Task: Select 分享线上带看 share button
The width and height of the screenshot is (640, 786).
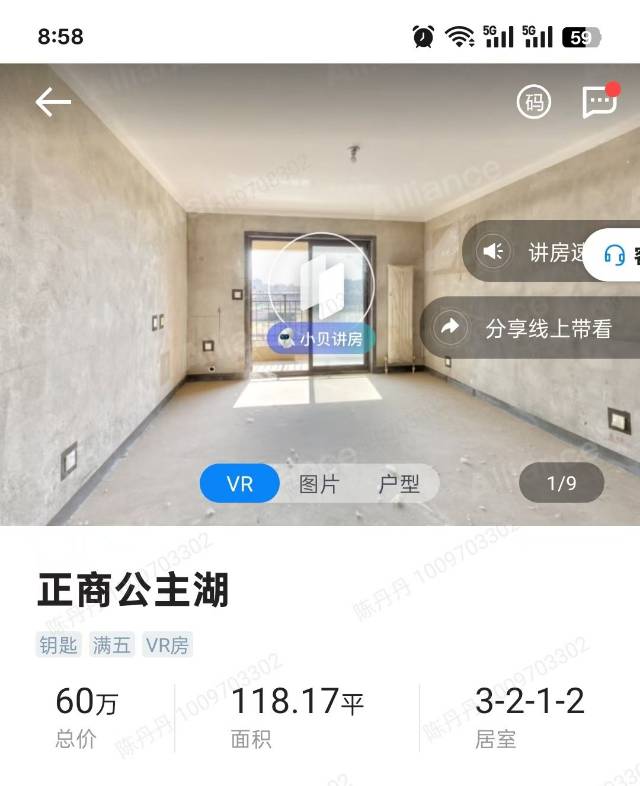Action: pyautogui.click(x=530, y=328)
